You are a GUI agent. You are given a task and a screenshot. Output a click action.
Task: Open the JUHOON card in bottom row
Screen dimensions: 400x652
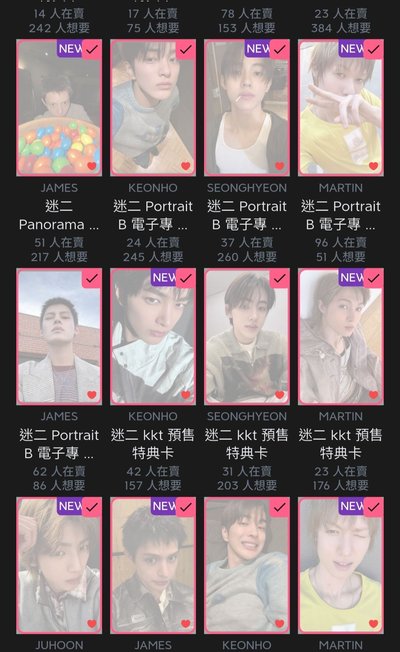(59, 565)
